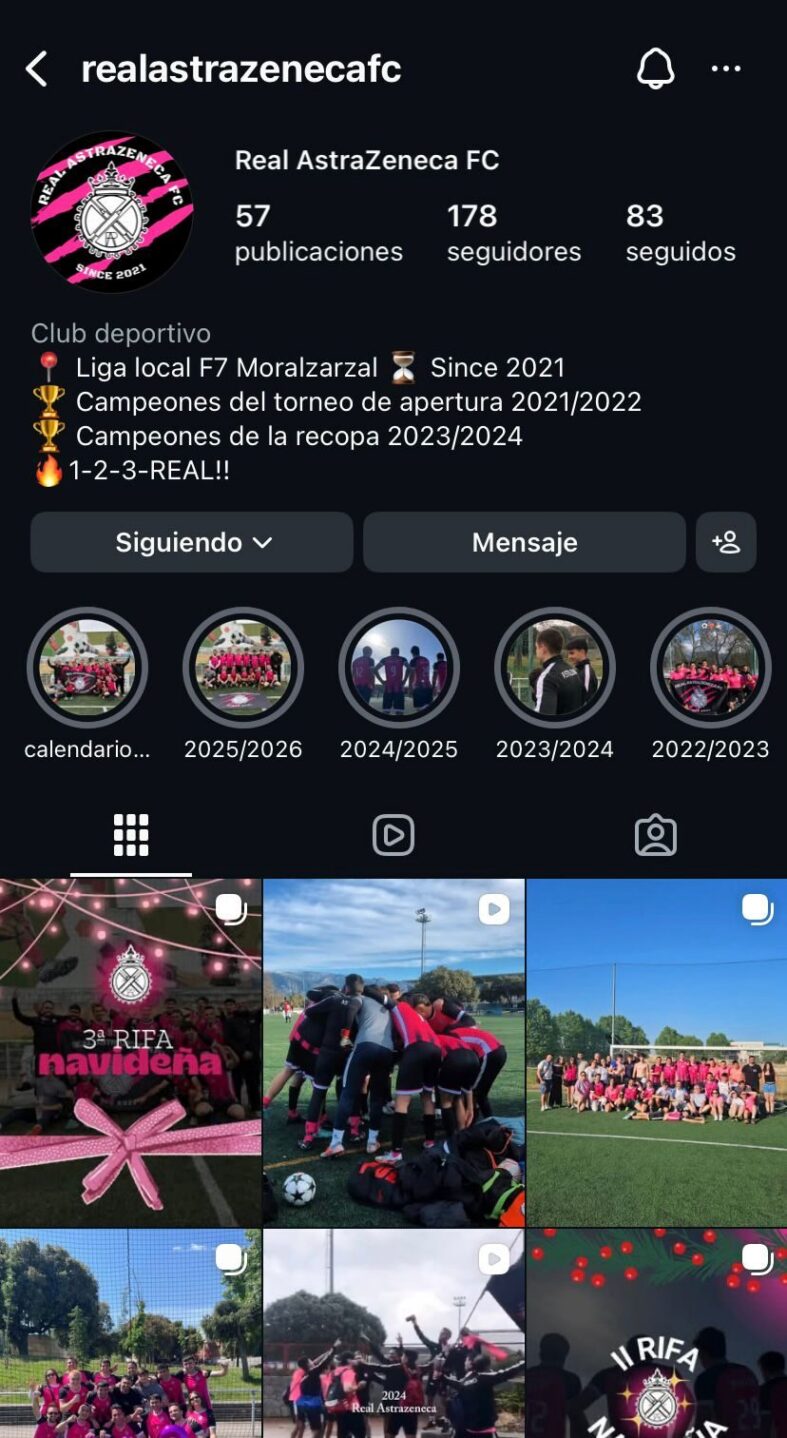Viewport: 787px width, 1438px height.
Task: Send a Mensaje to Real AstraZeneca FC
Action: coord(524,543)
